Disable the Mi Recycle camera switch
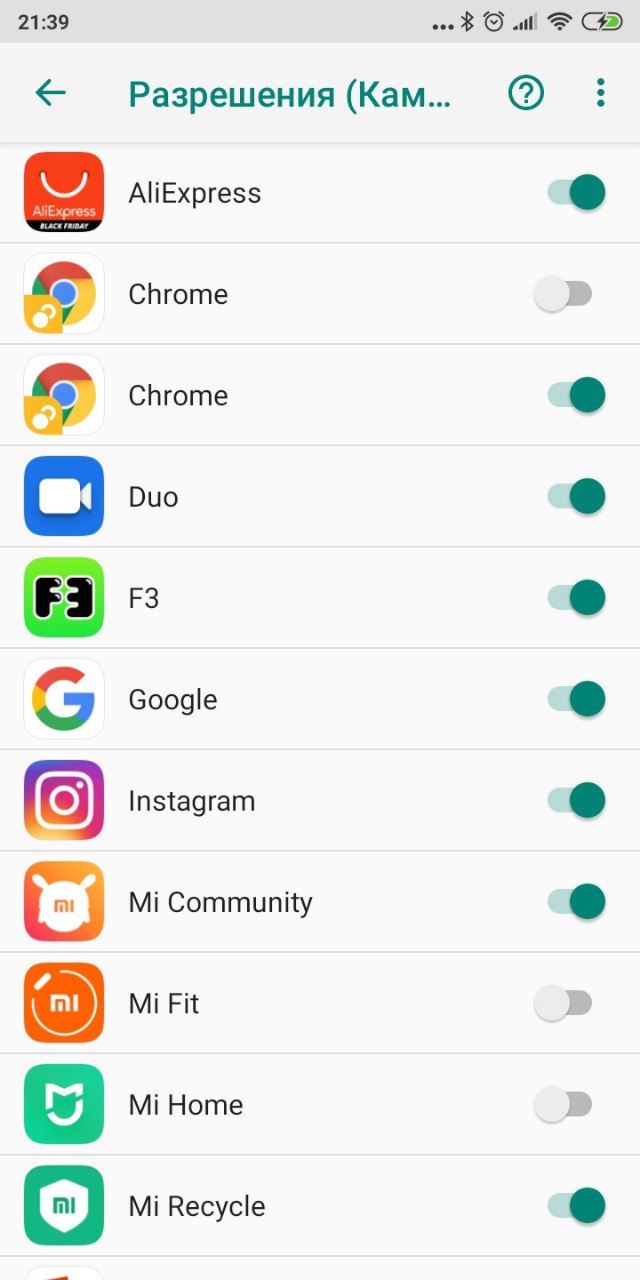Image resolution: width=640 pixels, height=1280 pixels. coord(577,1206)
